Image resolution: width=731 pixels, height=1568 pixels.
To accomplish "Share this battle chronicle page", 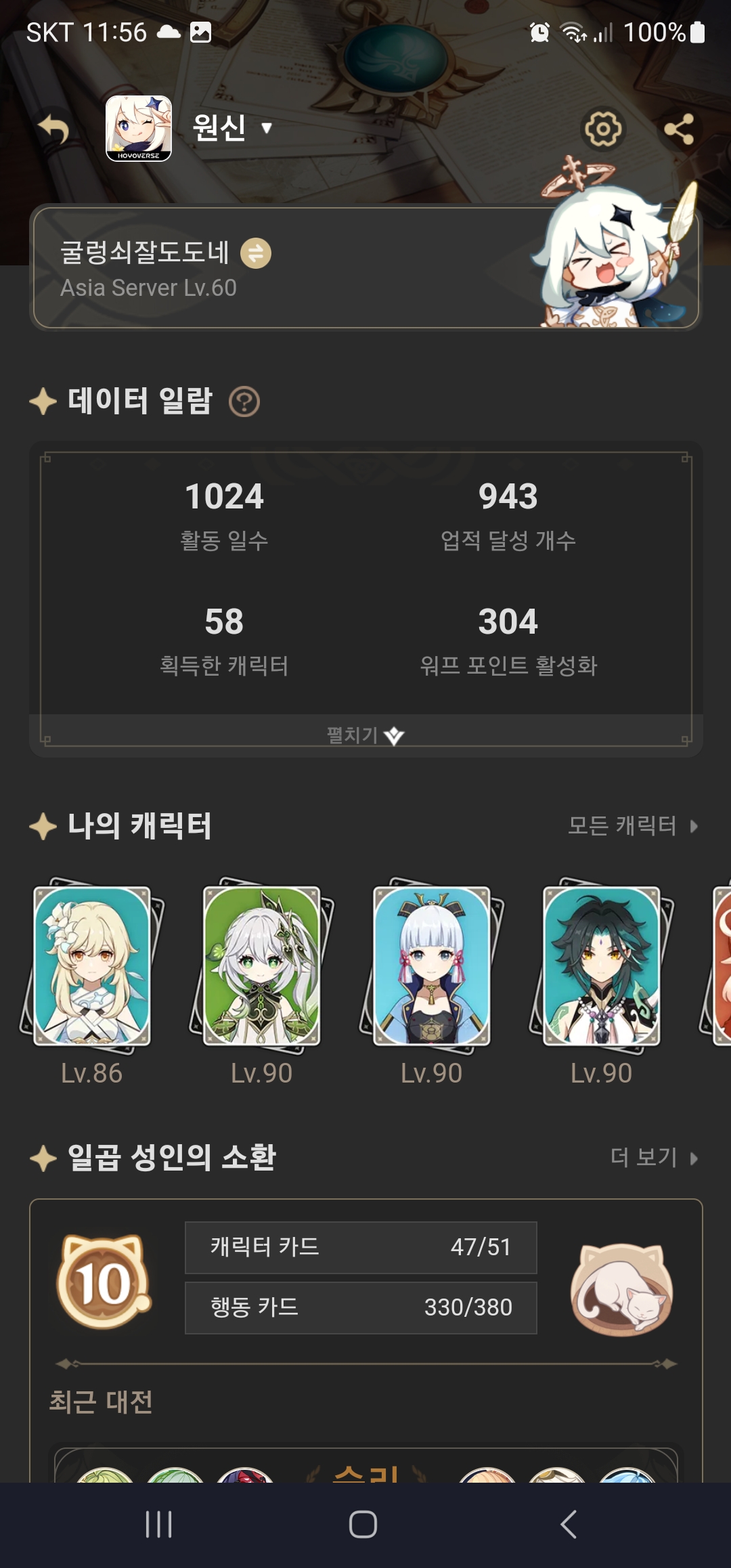I will [679, 129].
